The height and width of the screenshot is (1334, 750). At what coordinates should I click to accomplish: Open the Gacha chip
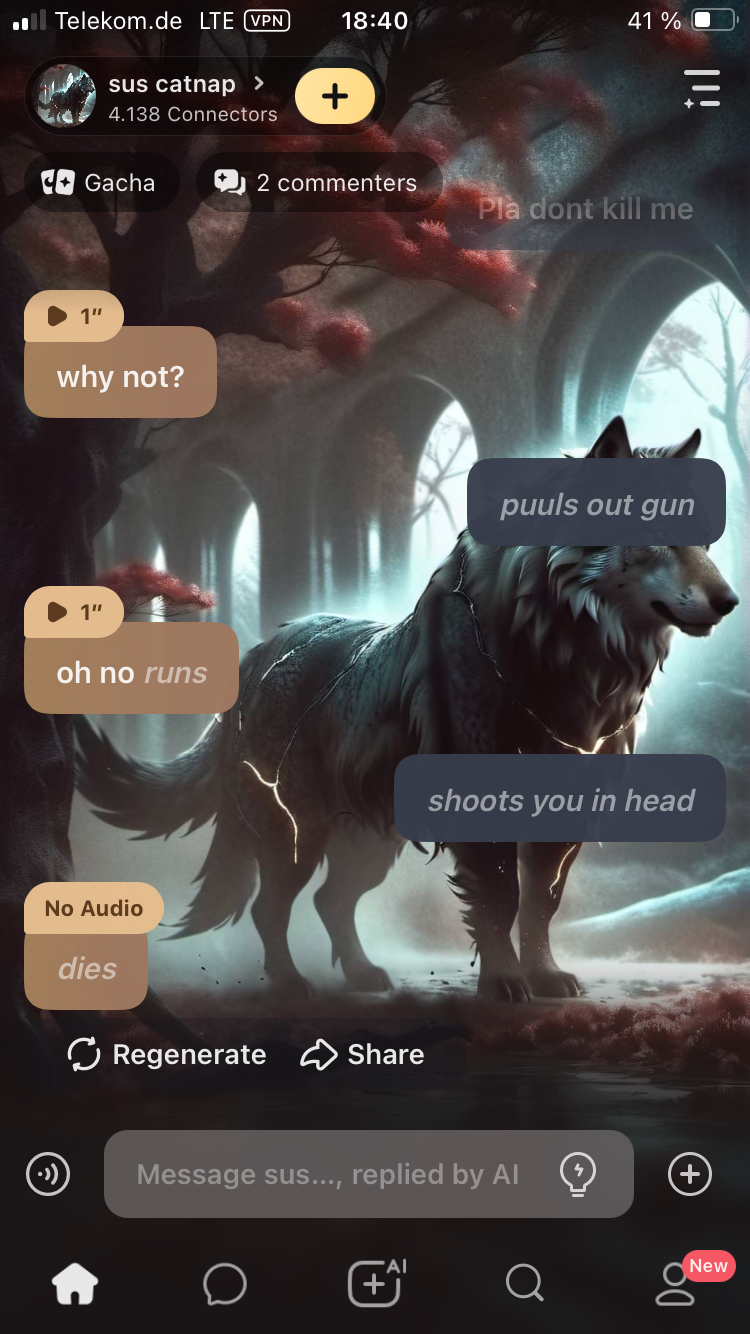[x=100, y=183]
